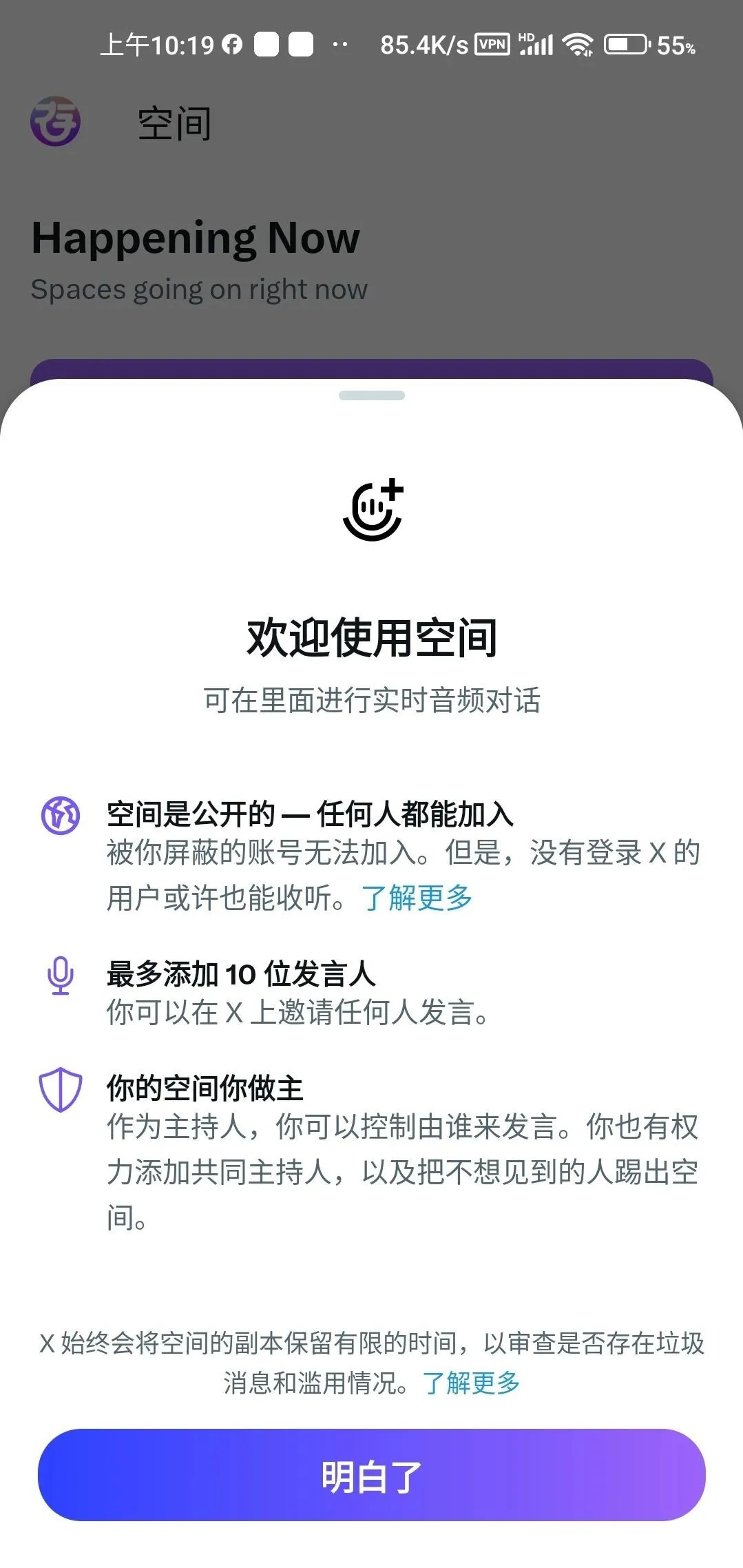
Task: Collapse the welcome sheet via its handle bar
Action: coord(372,395)
